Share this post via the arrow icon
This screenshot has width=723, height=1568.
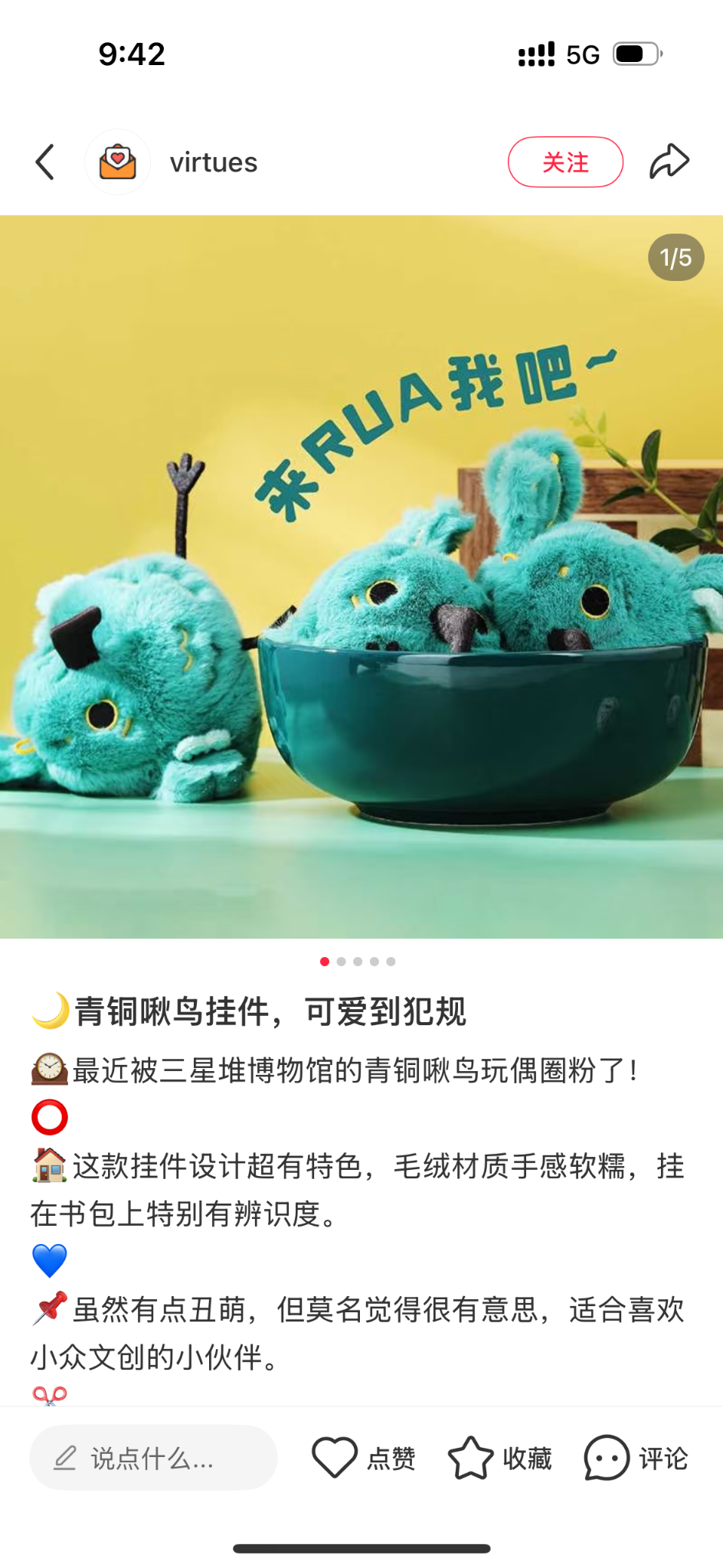point(669,162)
